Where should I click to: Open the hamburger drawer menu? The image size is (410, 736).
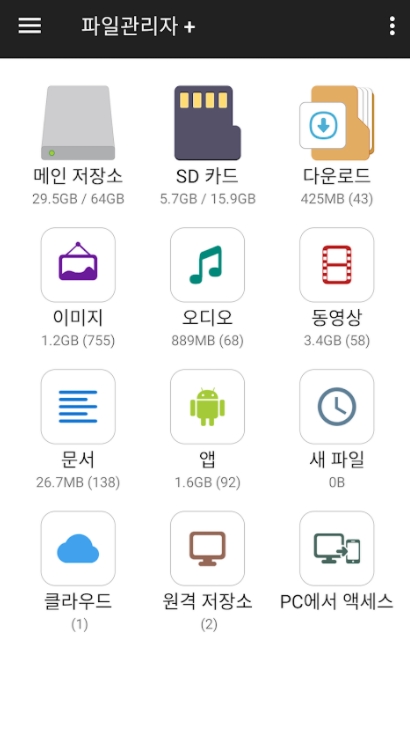(30, 26)
